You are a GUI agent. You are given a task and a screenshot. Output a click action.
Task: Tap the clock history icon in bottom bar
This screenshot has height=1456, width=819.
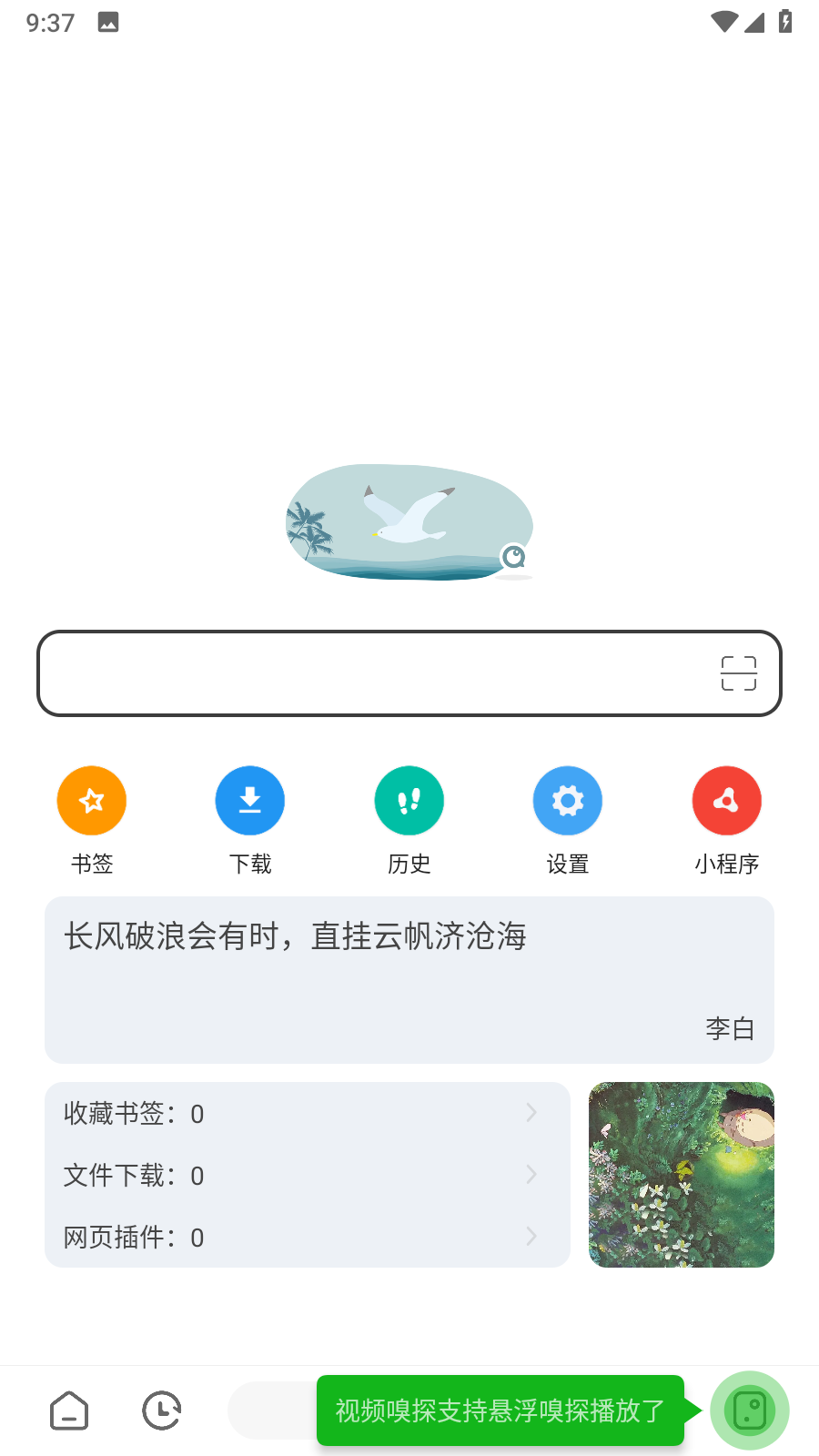click(161, 1410)
